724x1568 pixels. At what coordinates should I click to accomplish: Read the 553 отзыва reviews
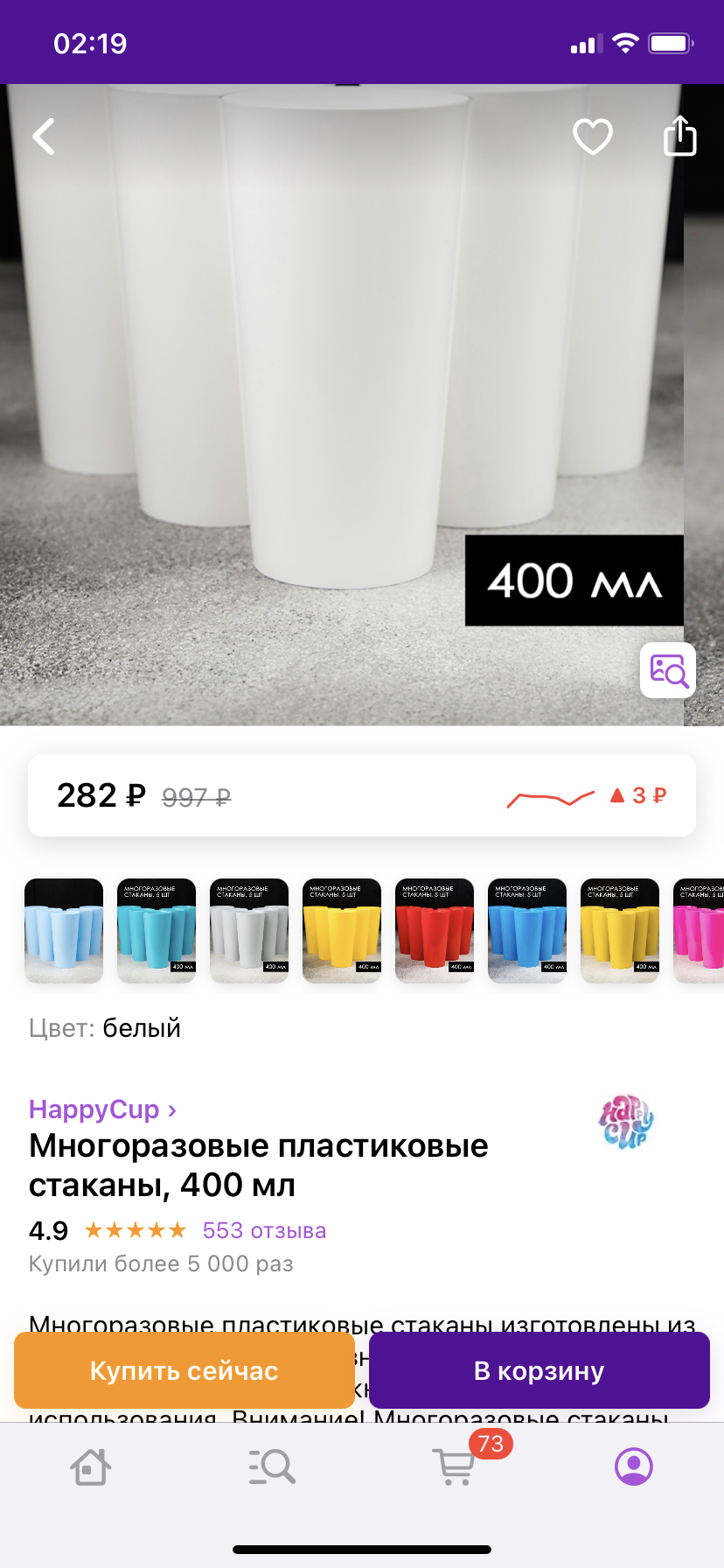[264, 1230]
